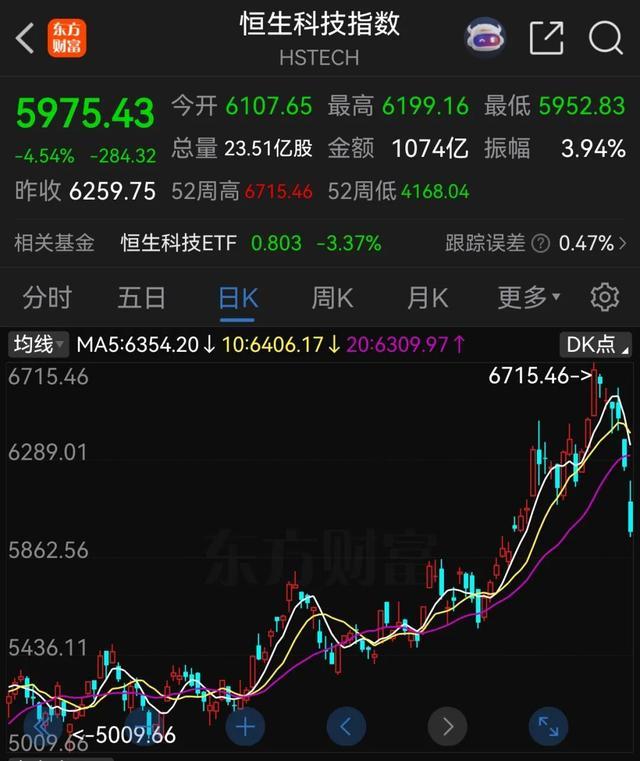The image size is (640, 761).
Task: Select the 日K chart tab
Action: coord(237,297)
